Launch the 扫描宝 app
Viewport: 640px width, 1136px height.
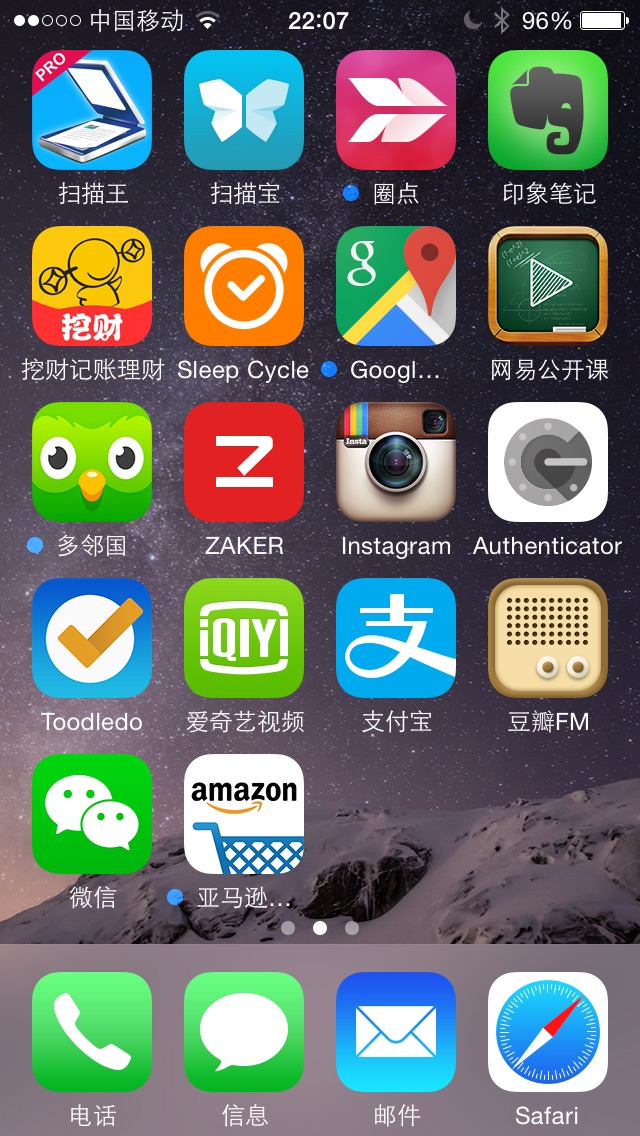[244, 110]
